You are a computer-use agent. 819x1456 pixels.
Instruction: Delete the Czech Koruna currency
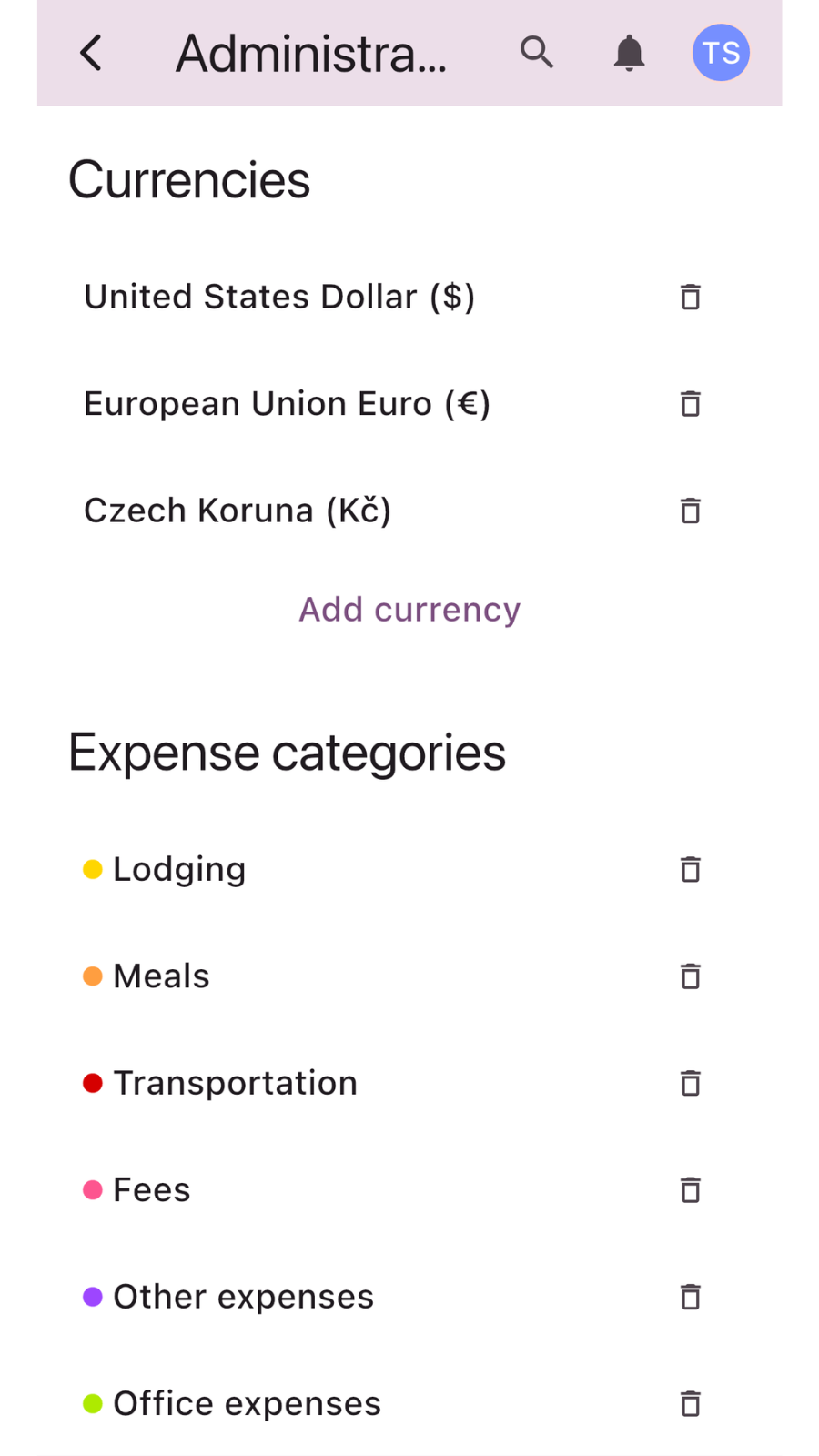pyautogui.click(x=691, y=511)
